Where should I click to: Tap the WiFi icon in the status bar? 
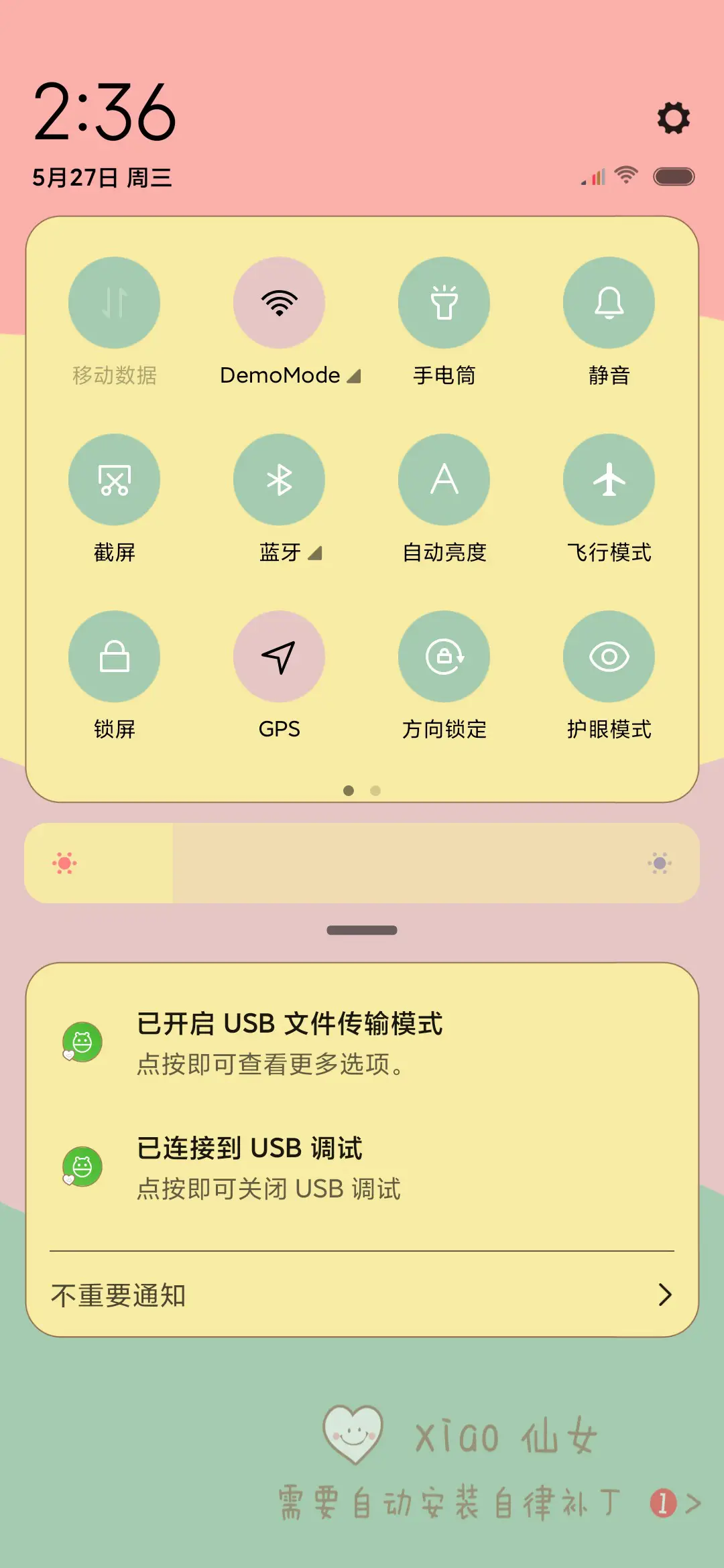coord(626,176)
